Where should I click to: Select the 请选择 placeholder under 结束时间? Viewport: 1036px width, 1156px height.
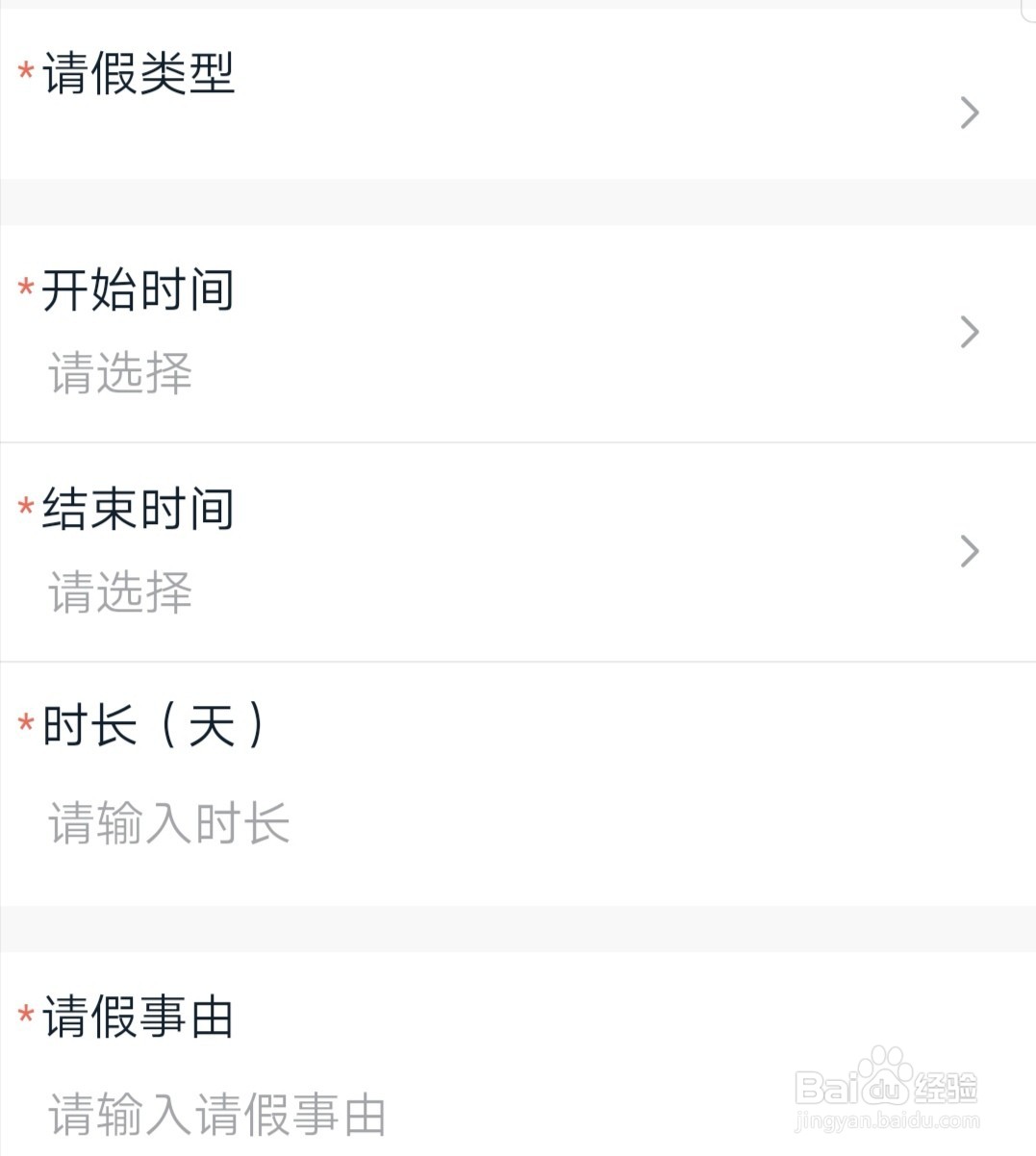pos(119,593)
